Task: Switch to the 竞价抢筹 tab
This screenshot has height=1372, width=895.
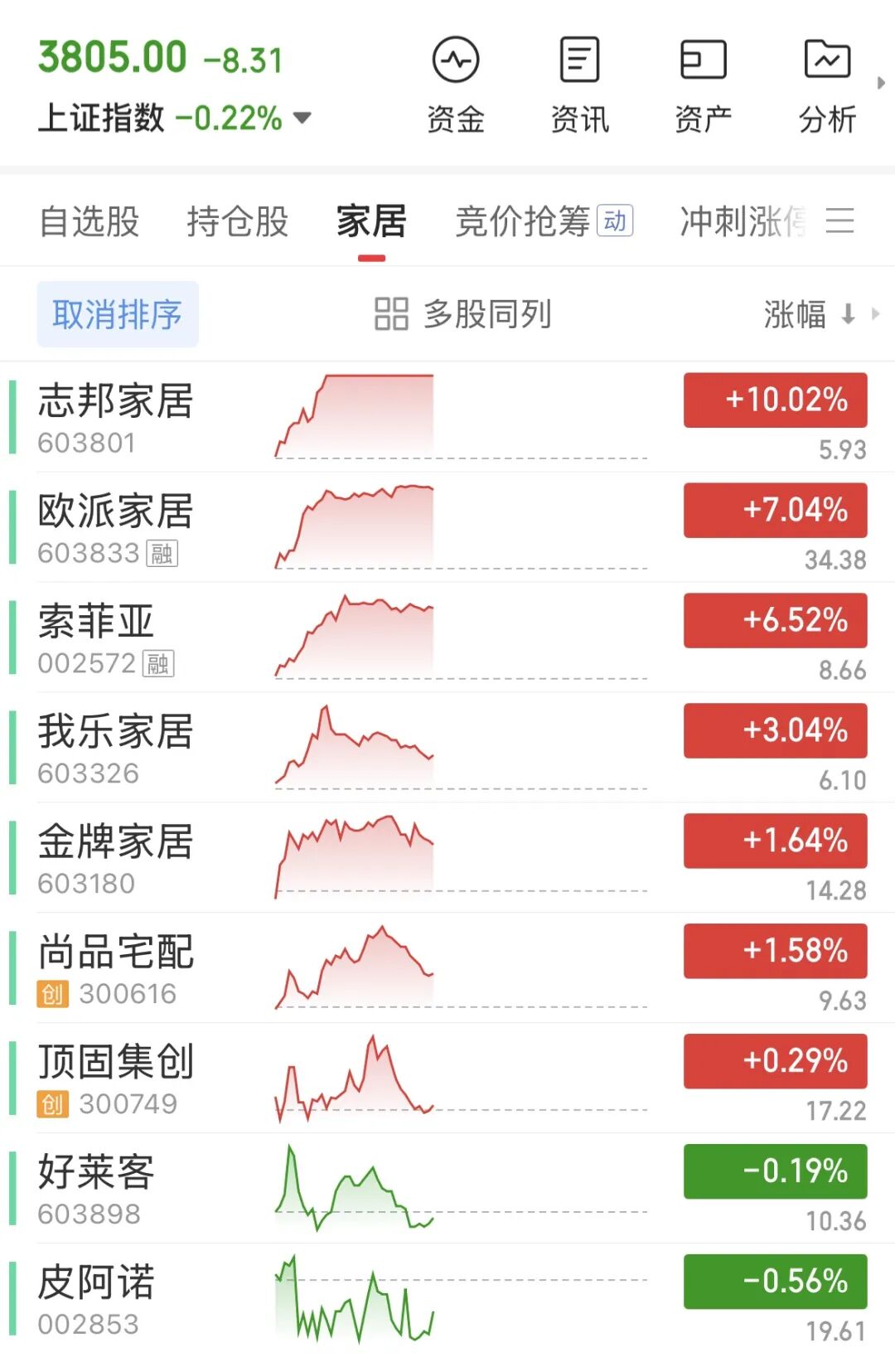Action: point(544,222)
